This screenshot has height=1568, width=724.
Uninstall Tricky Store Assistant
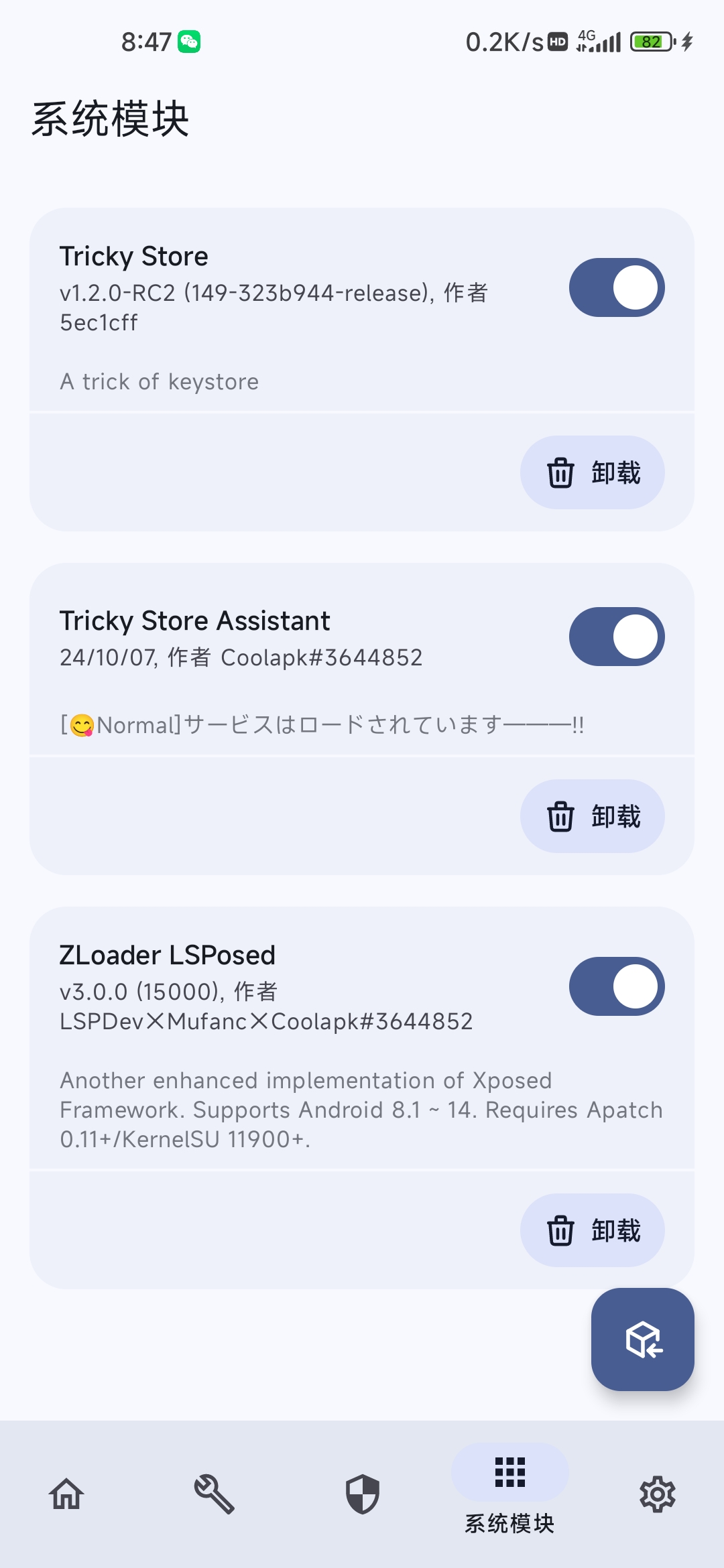pos(593,816)
